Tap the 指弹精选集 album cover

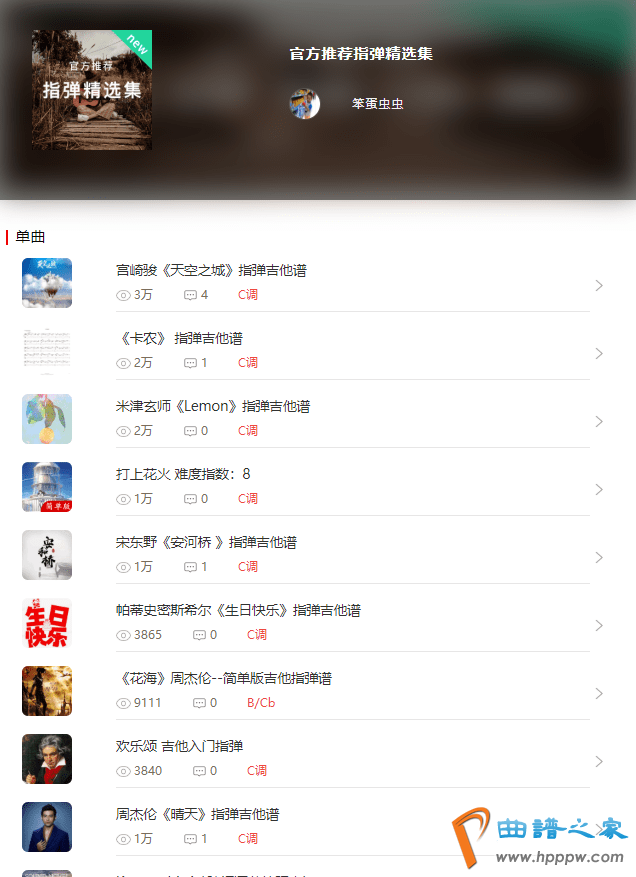click(x=92, y=90)
